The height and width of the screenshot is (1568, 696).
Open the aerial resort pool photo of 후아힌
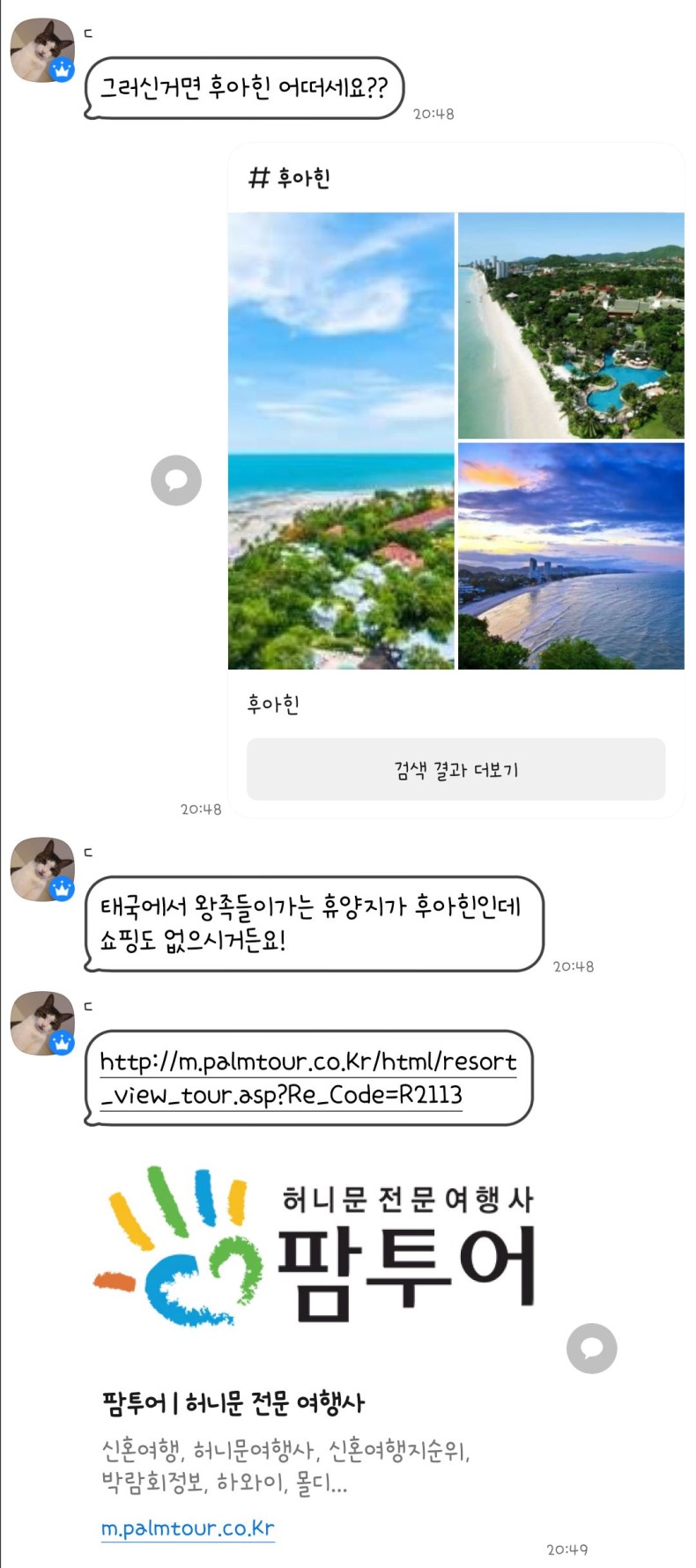click(571, 325)
